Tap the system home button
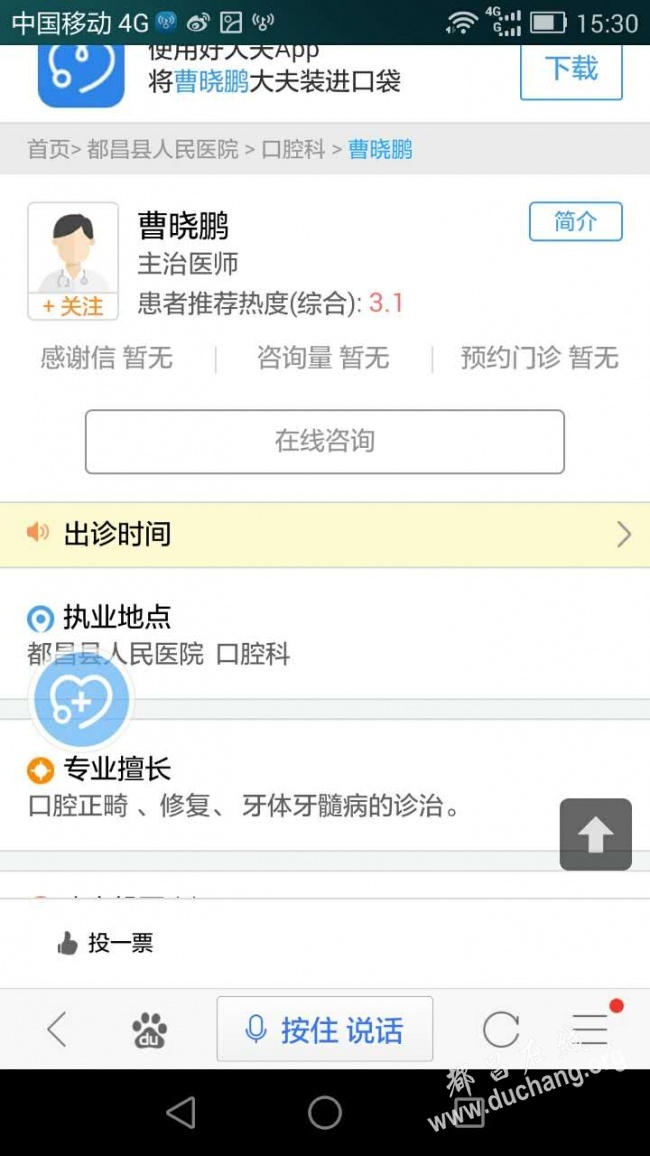The image size is (650, 1156). coord(324,1113)
